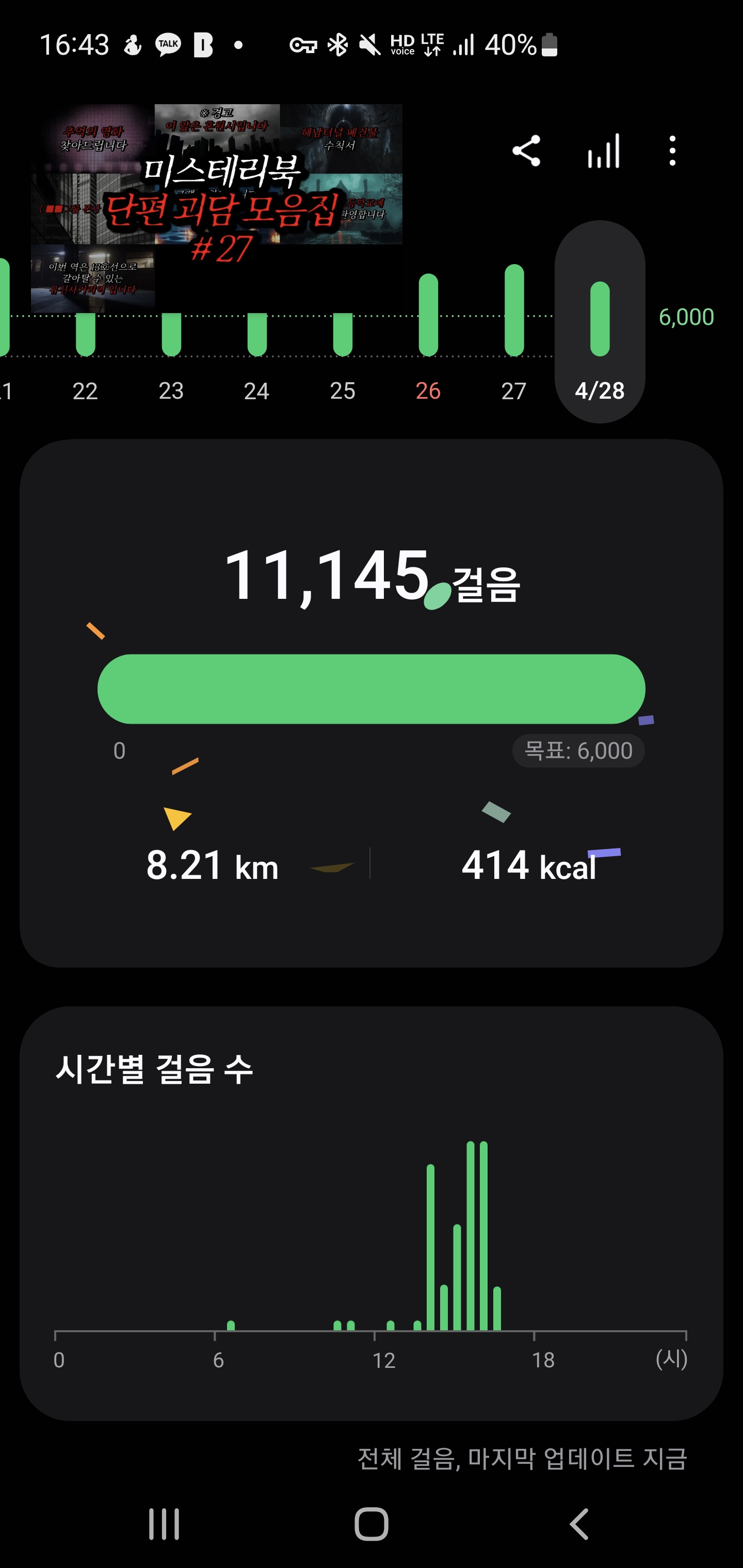This screenshot has height=1568, width=743.
Task: Share today's step count
Action: tap(526, 150)
